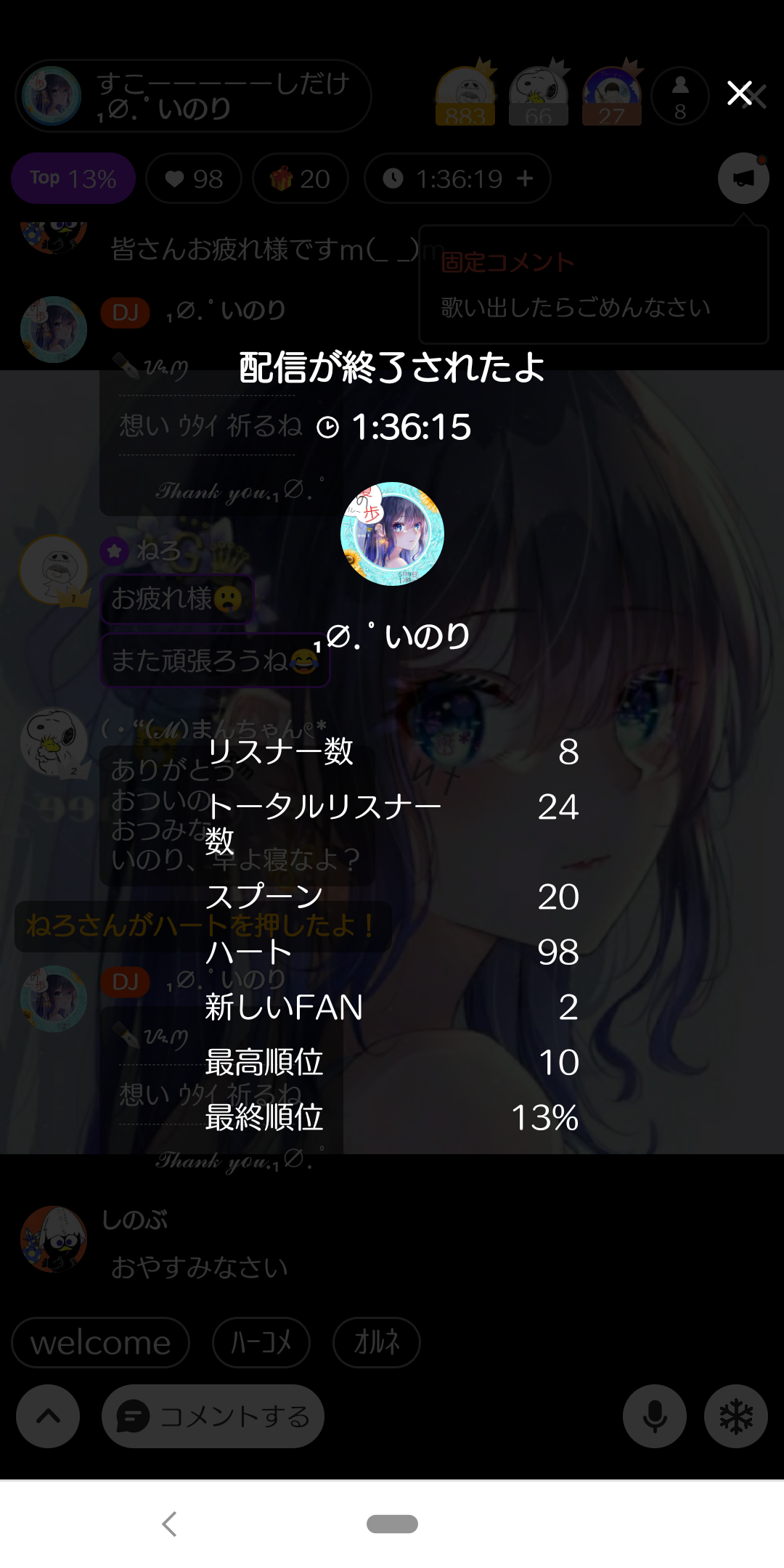Send the ハーコメ quick comment chip
This screenshot has height=1568, width=784.
[261, 1342]
